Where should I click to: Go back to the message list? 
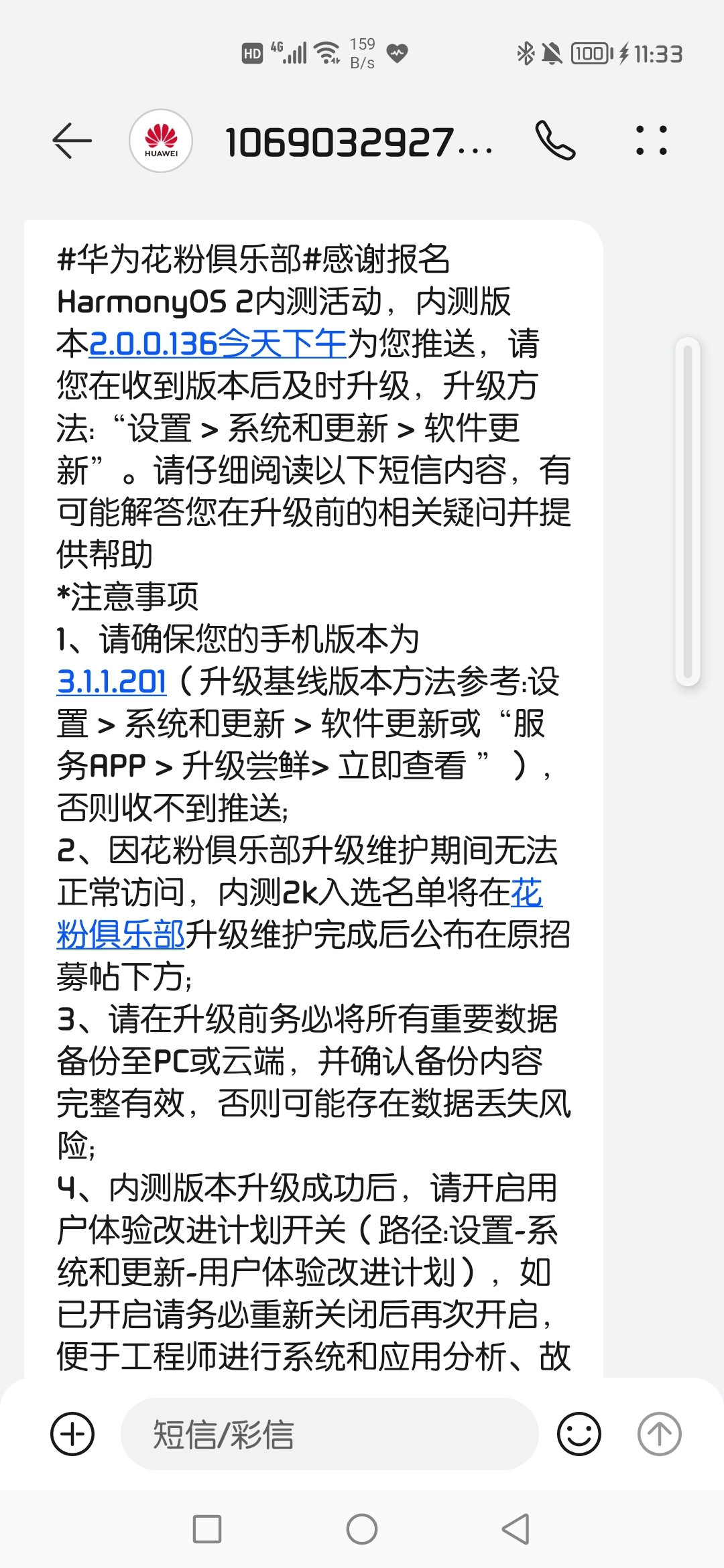72,141
